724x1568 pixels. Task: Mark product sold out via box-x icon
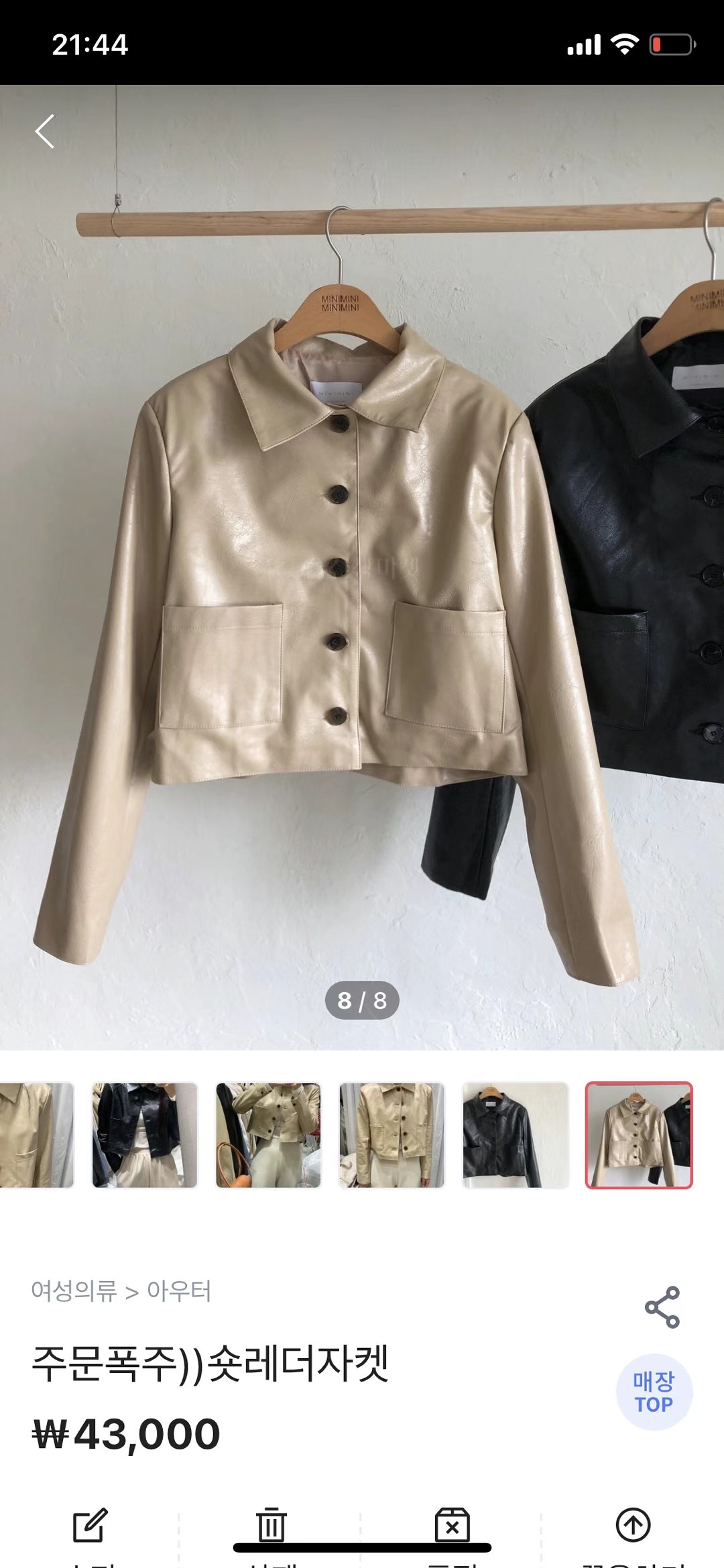(452, 1524)
